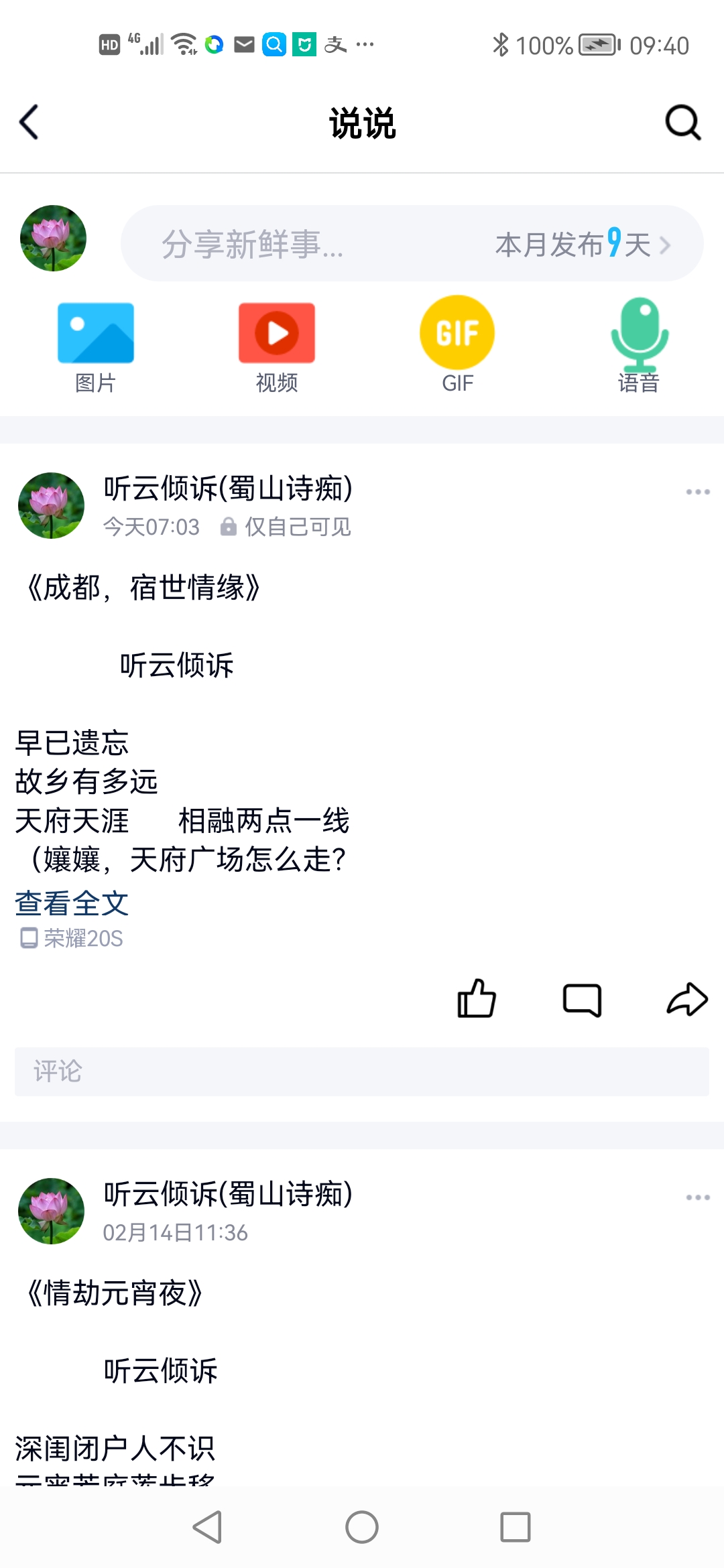Record a 语音 post

(x=639, y=345)
